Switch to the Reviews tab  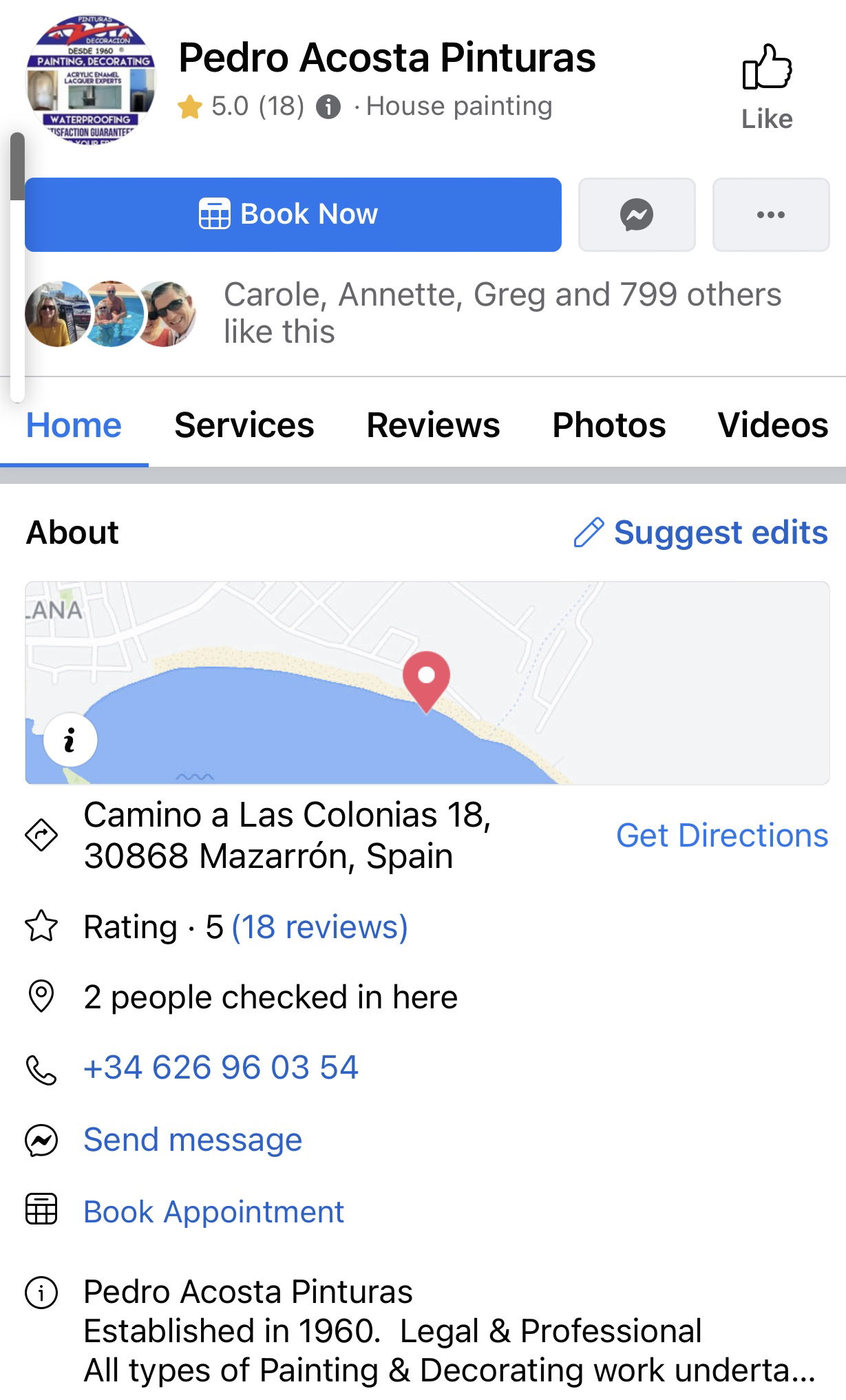coord(433,425)
